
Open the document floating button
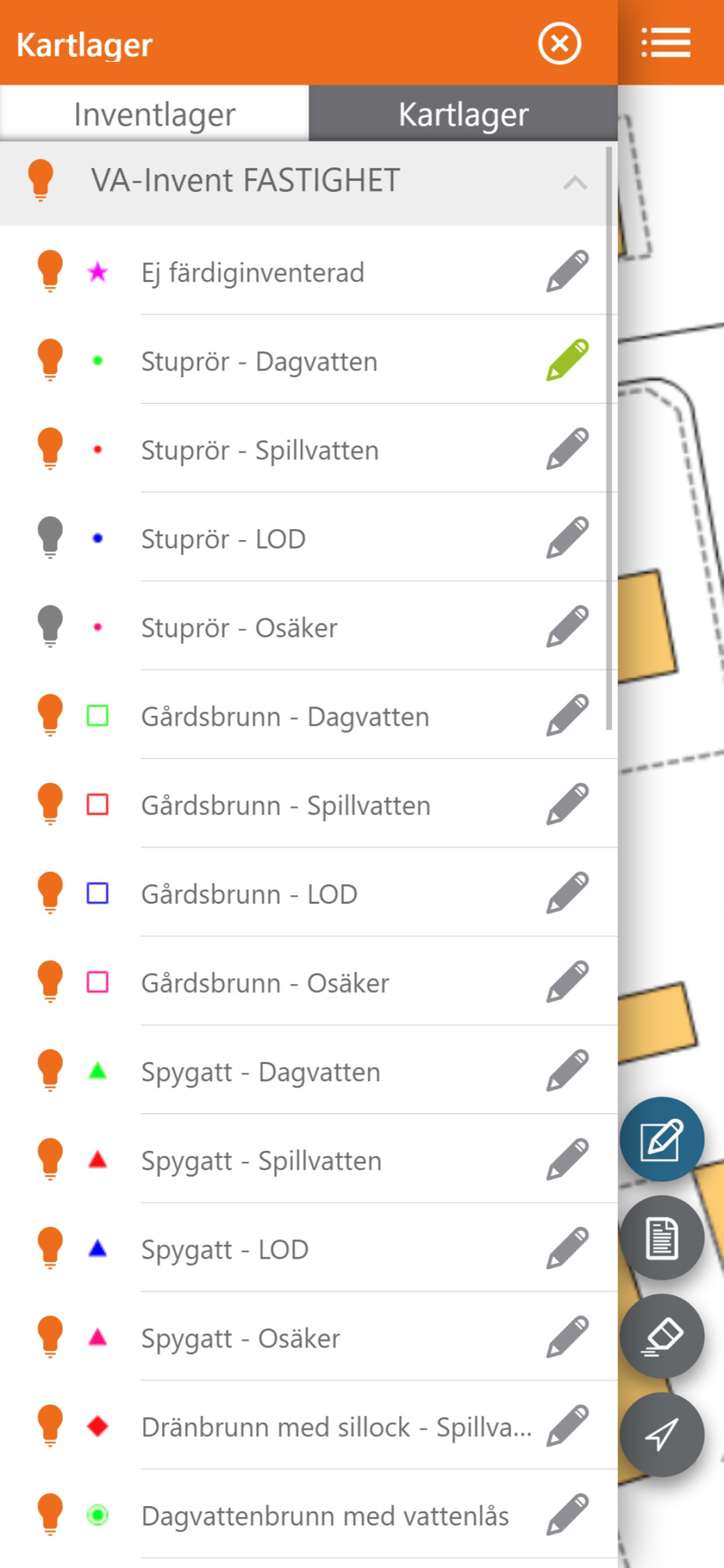click(x=662, y=1238)
